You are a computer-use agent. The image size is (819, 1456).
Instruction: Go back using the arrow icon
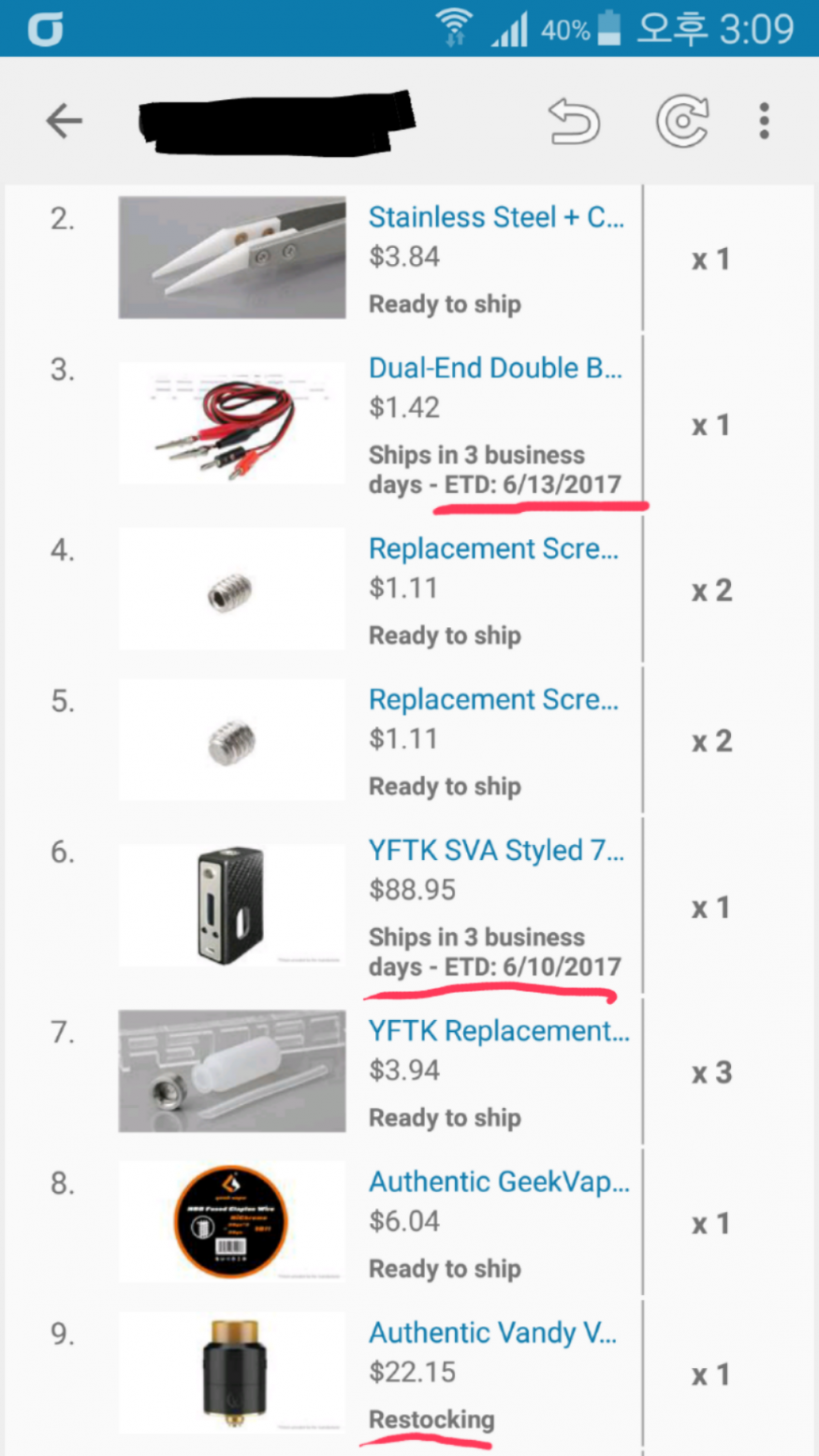pos(64,122)
